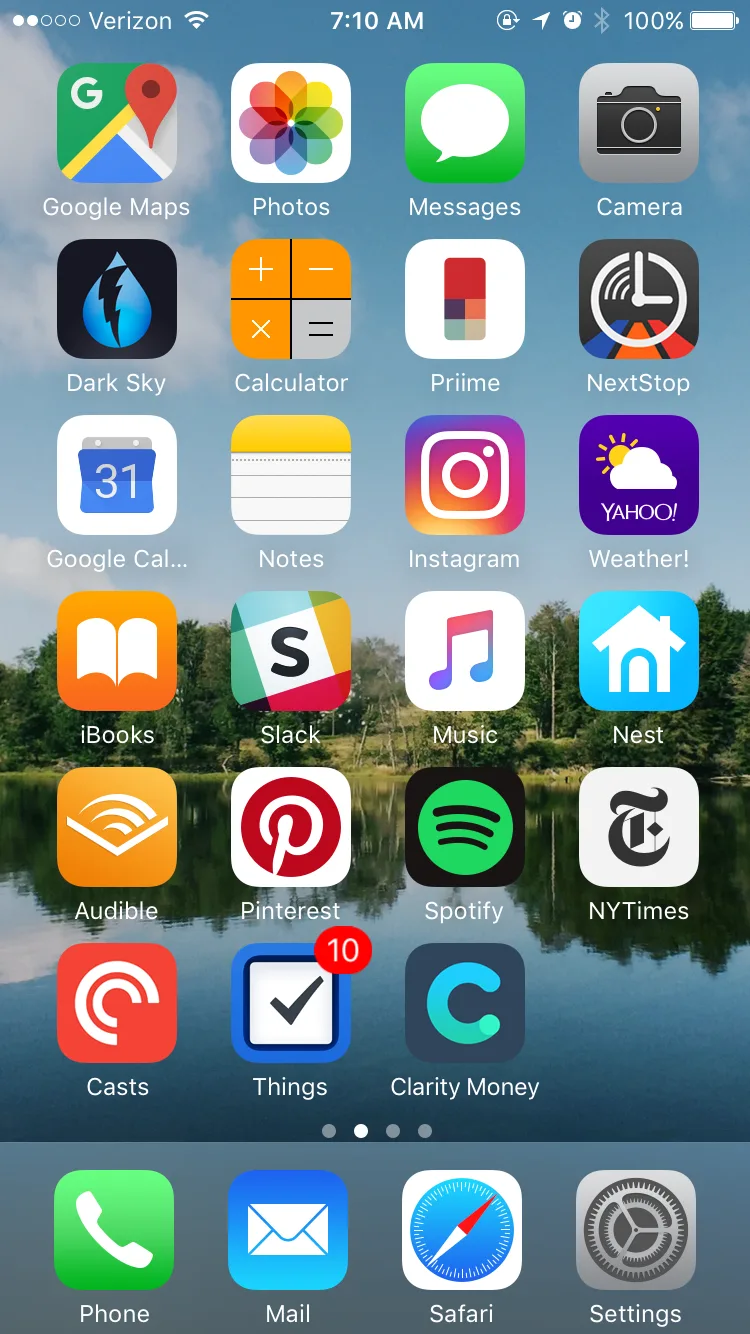Launch the Photos app
This screenshot has height=1334, width=750.
coord(291,123)
